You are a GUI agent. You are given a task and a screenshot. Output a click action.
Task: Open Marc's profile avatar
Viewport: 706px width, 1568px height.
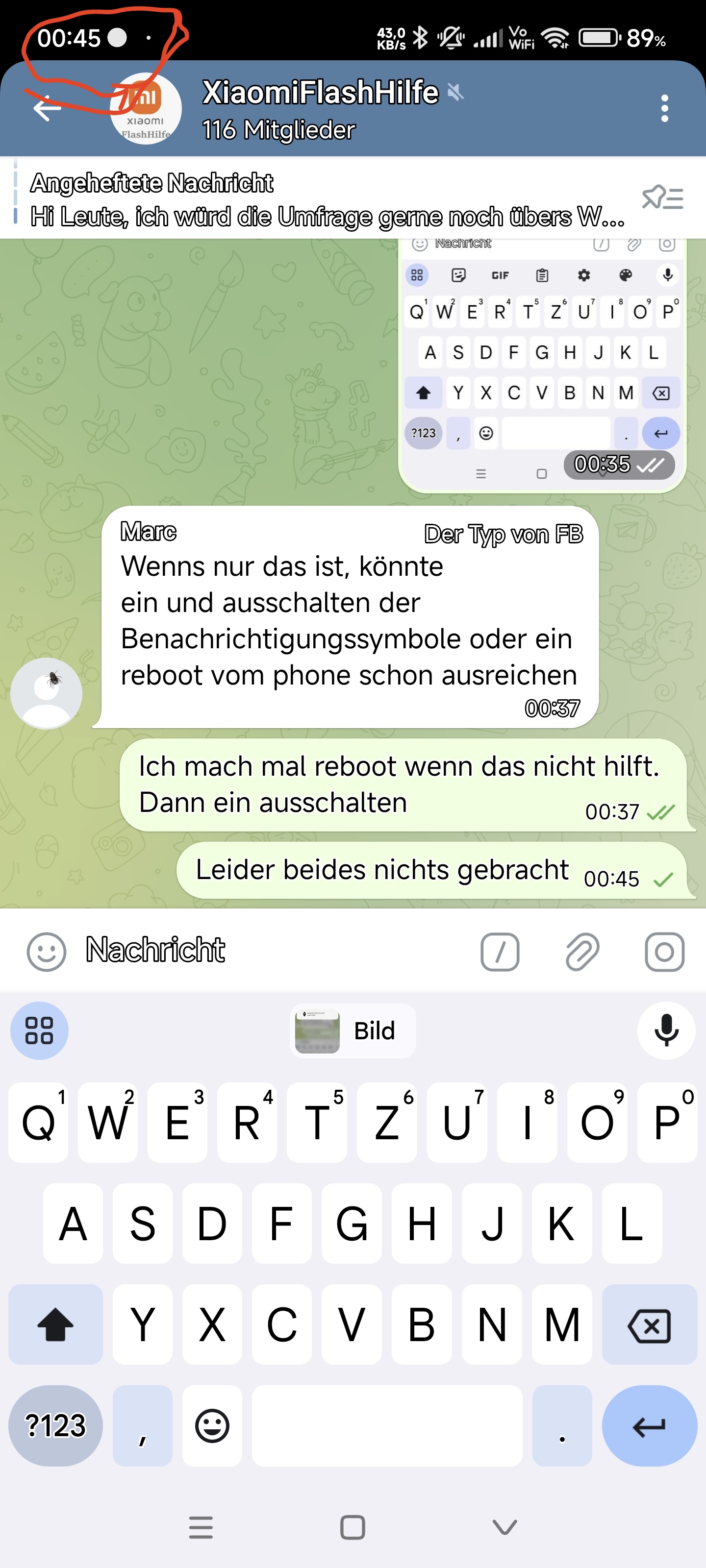click(x=46, y=693)
